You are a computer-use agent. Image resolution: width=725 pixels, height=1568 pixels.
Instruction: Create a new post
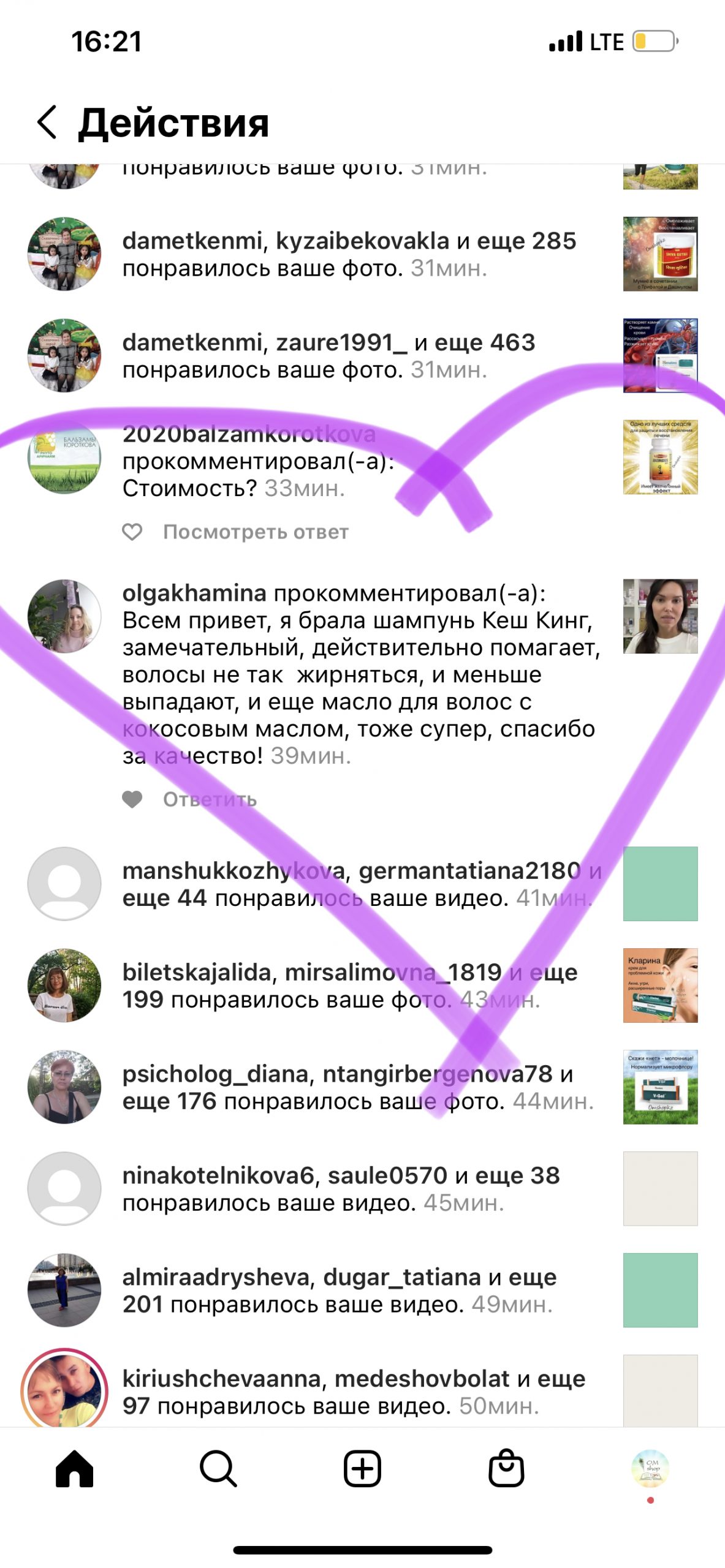tap(362, 1469)
